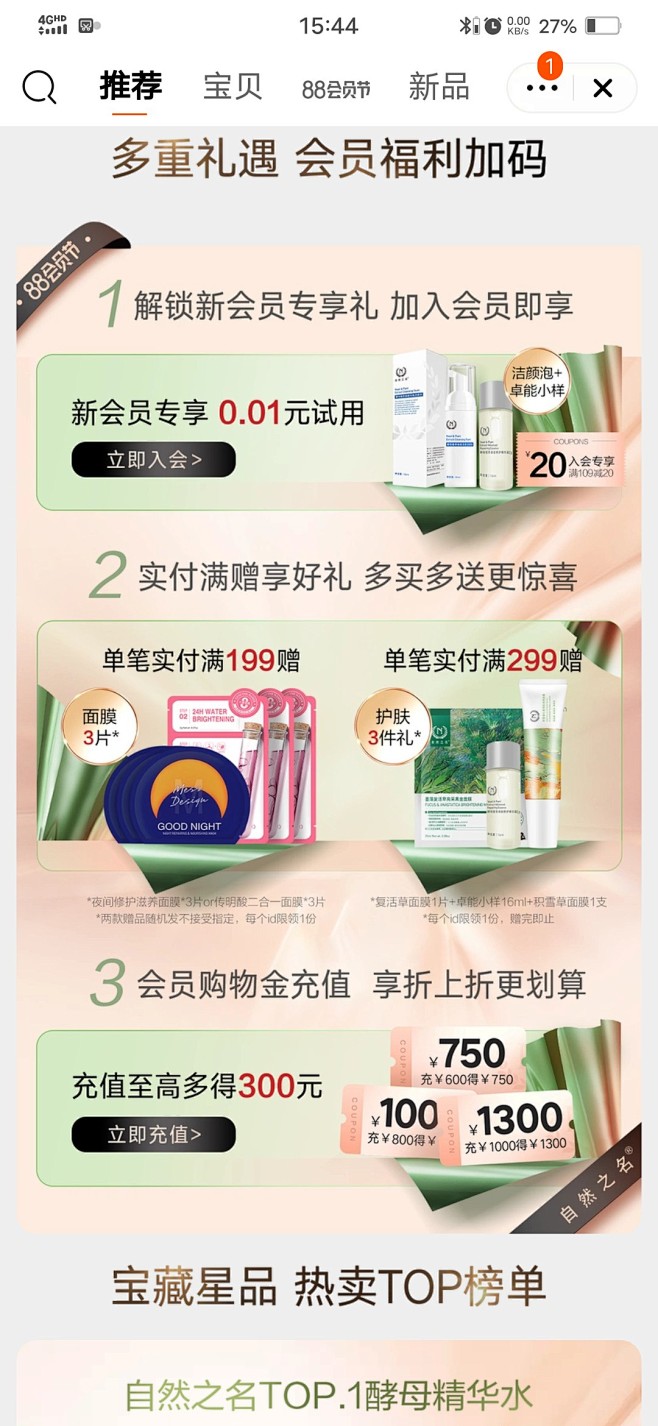
Task: Switch to the 88会员节 tab
Action: pos(336,89)
